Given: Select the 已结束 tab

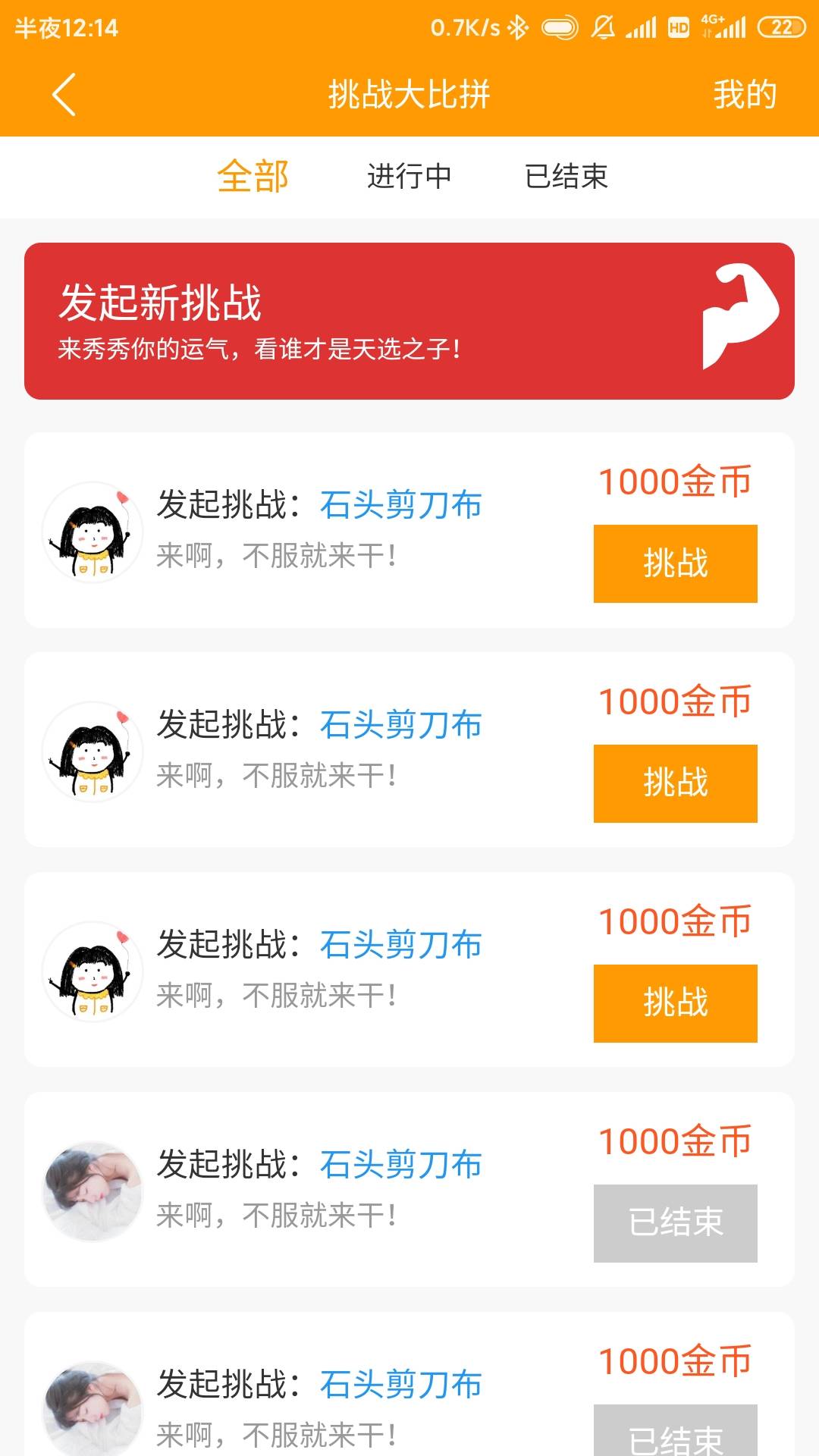Looking at the screenshot, I should coord(566,177).
